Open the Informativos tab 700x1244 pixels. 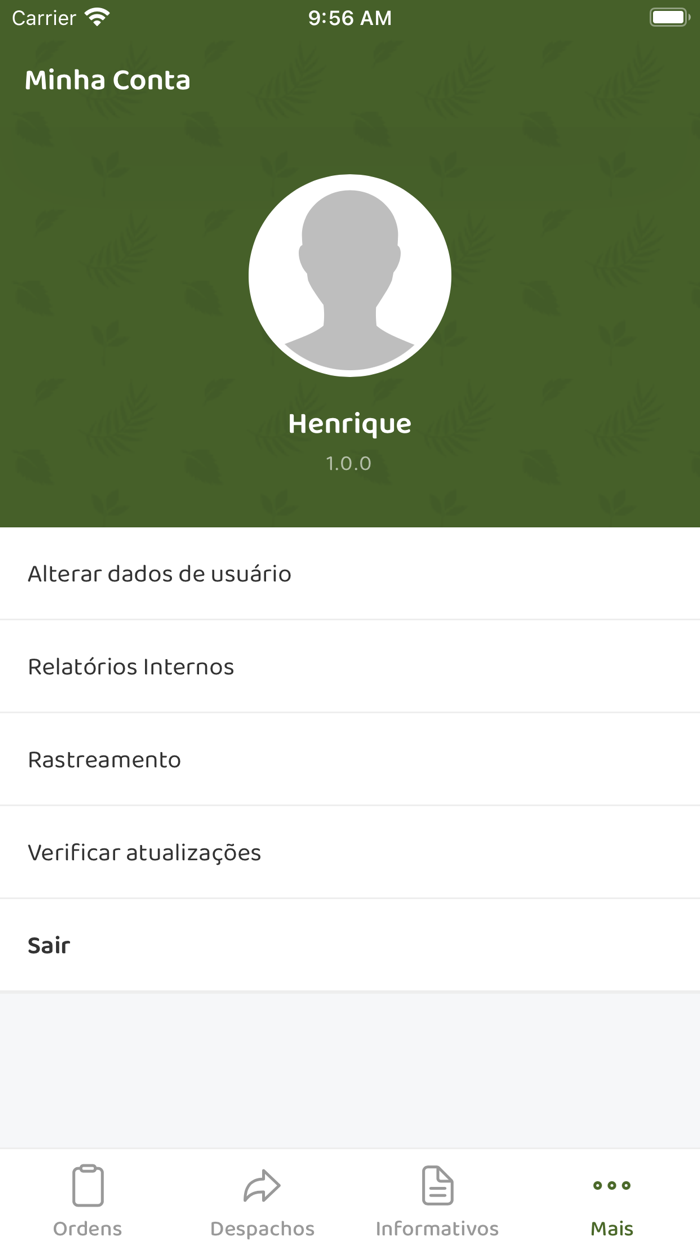(437, 1200)
